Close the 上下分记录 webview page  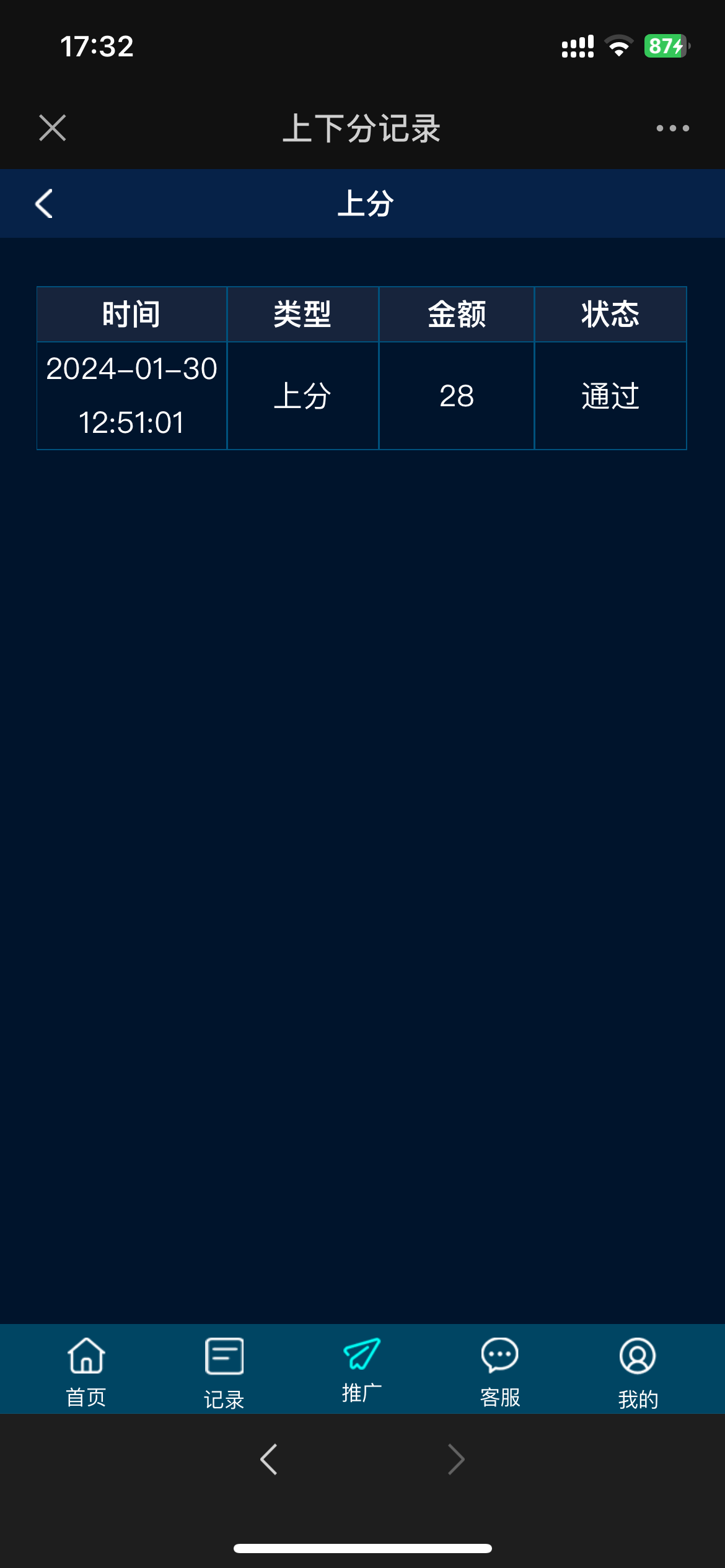click(x=52, y=128)
